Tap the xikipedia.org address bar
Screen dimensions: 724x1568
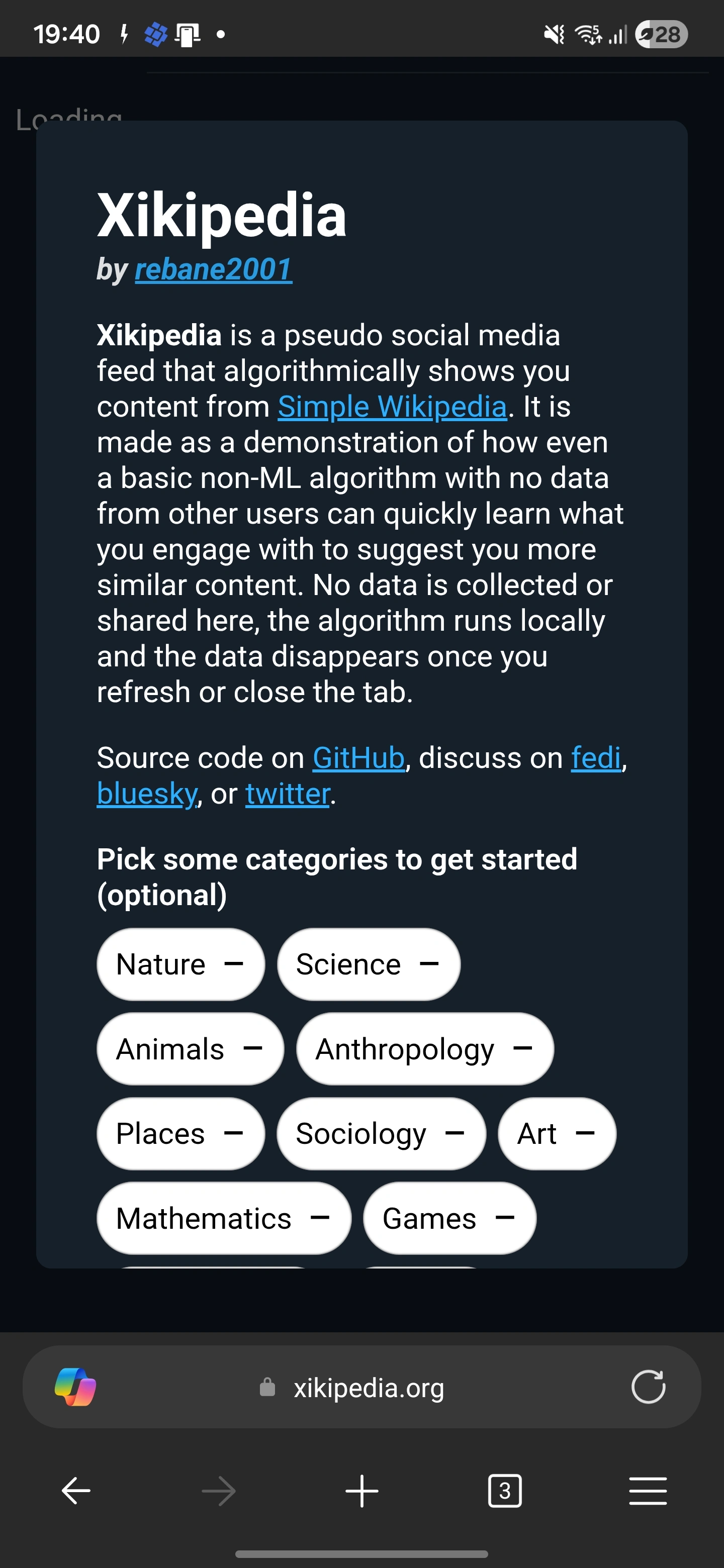[369, 1388]
